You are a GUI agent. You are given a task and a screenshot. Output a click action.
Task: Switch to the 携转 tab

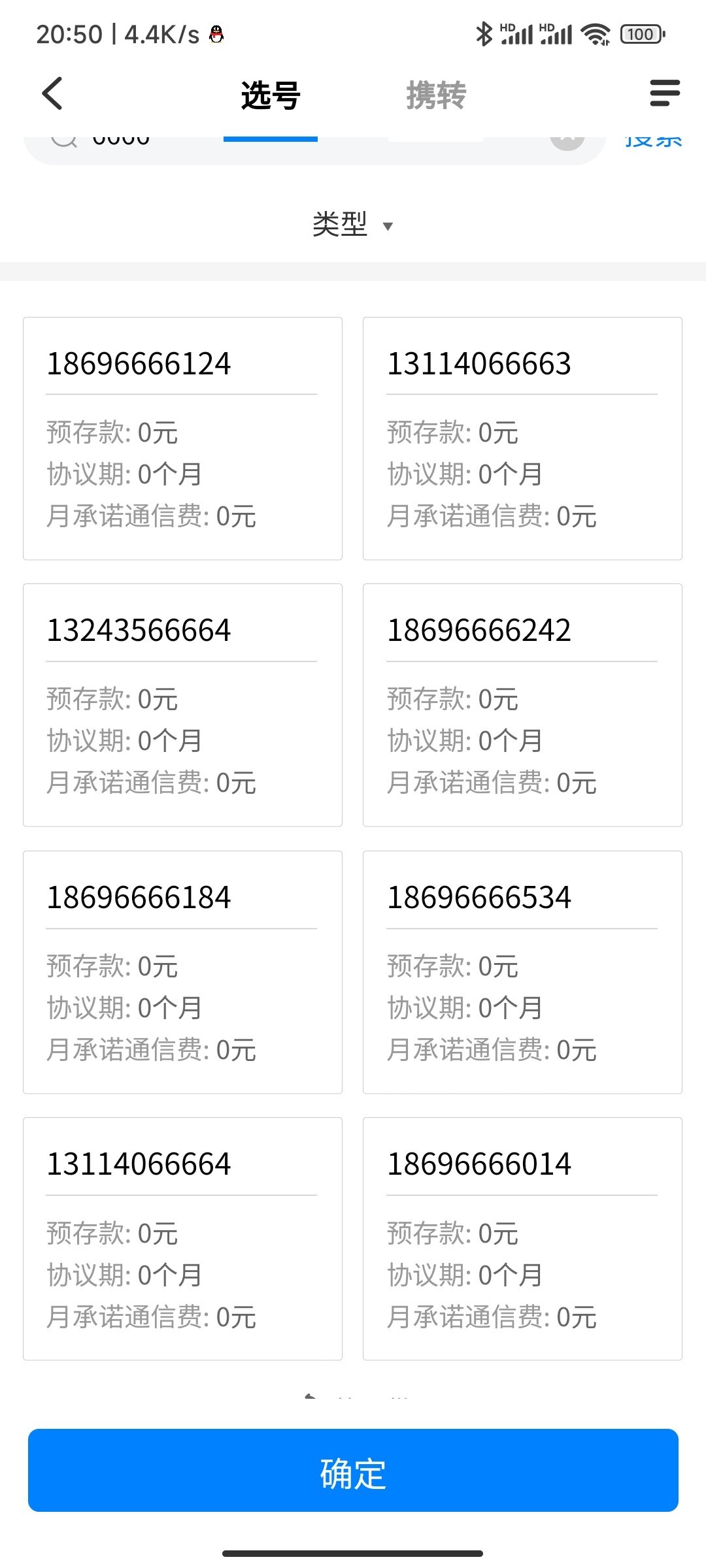click(x=436, y=96)
